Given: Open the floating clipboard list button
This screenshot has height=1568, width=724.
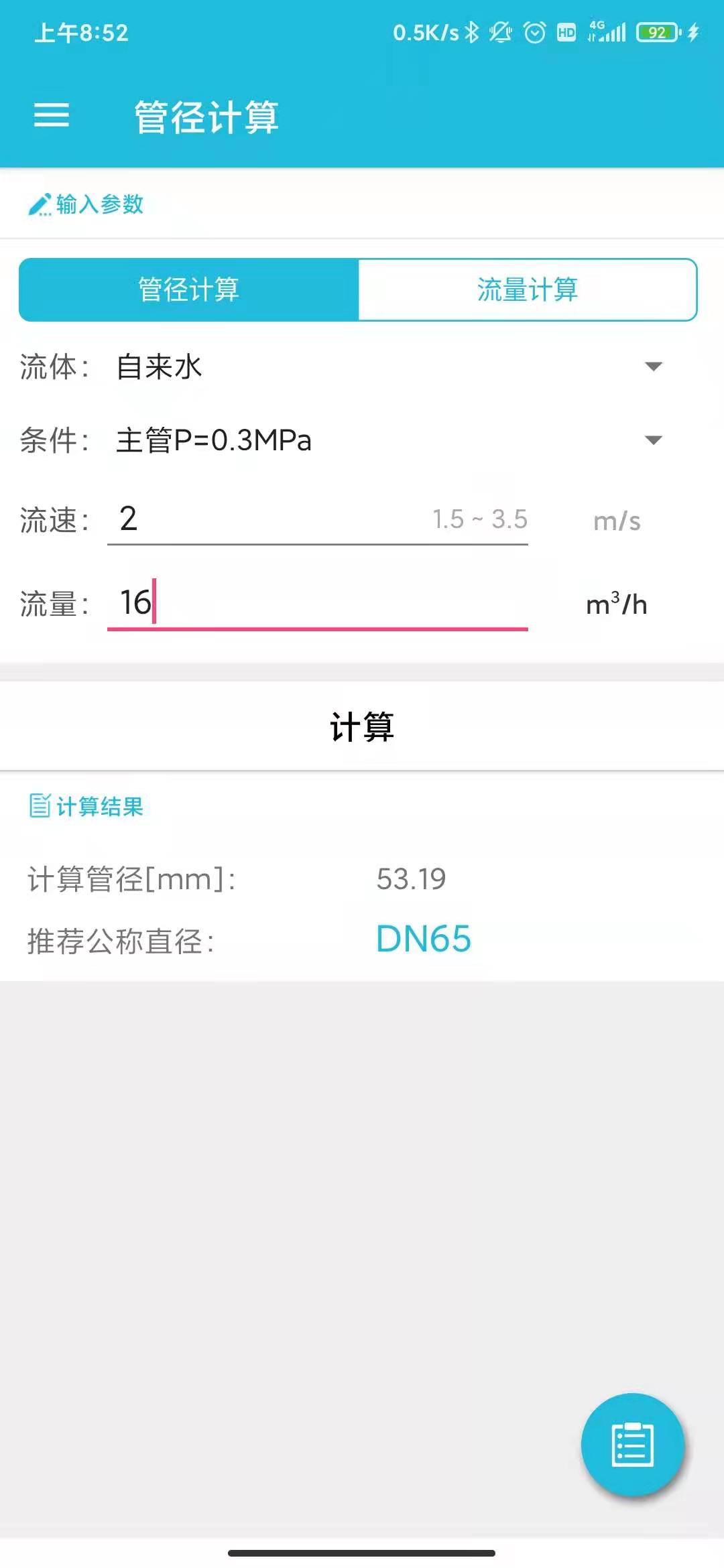Looking at the screenshot, I should [x=632, y=1444].
